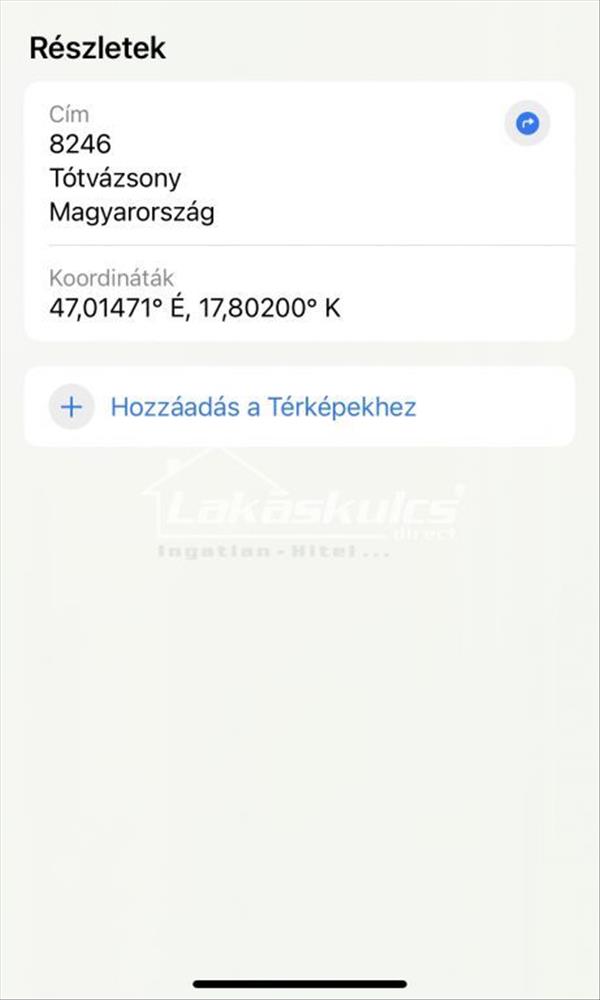Tap Hozzáadás a Térképekhez
The image size is (600, 1000).
(263, 407)
